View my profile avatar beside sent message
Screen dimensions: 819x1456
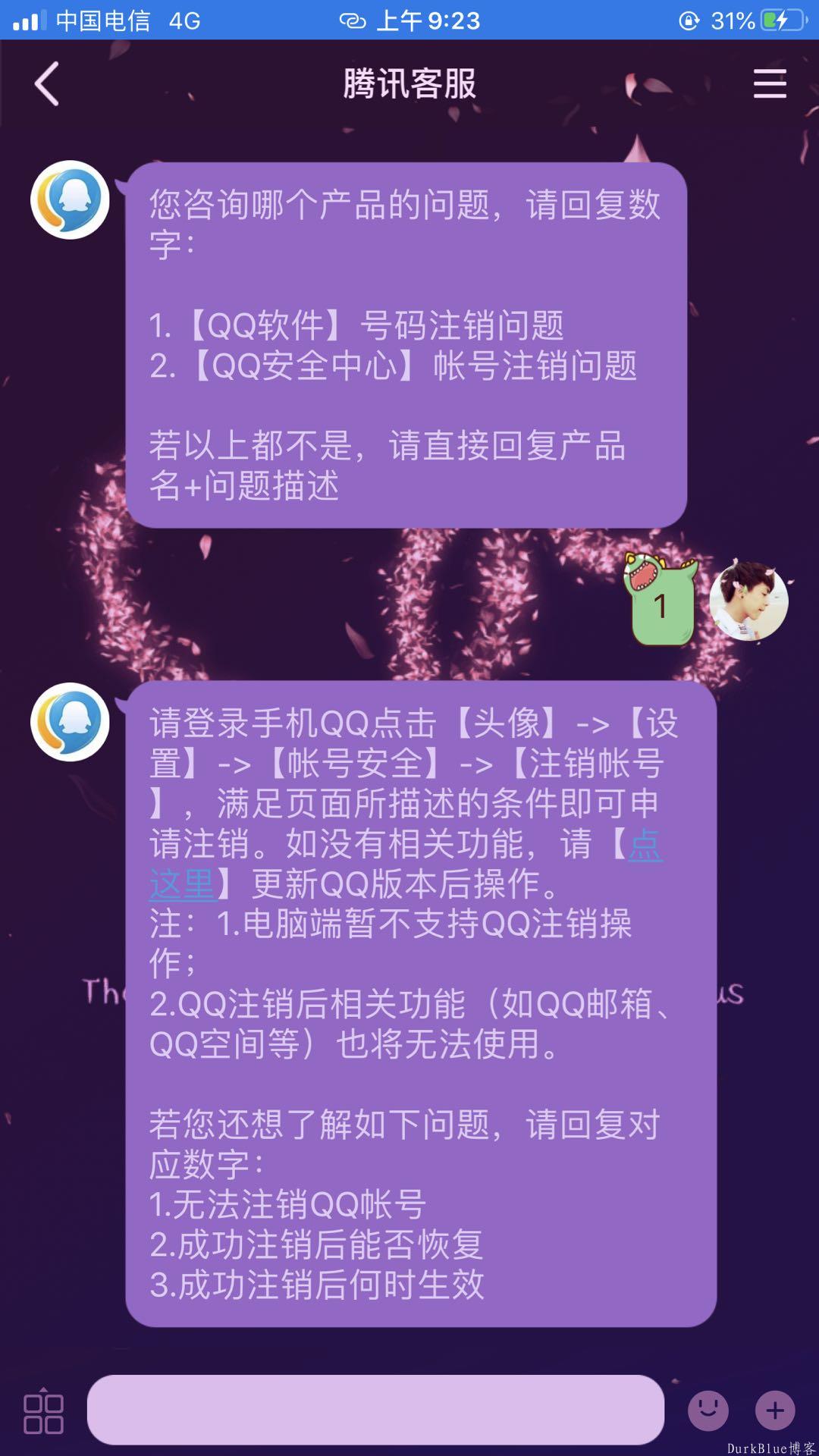coord(749,601)
